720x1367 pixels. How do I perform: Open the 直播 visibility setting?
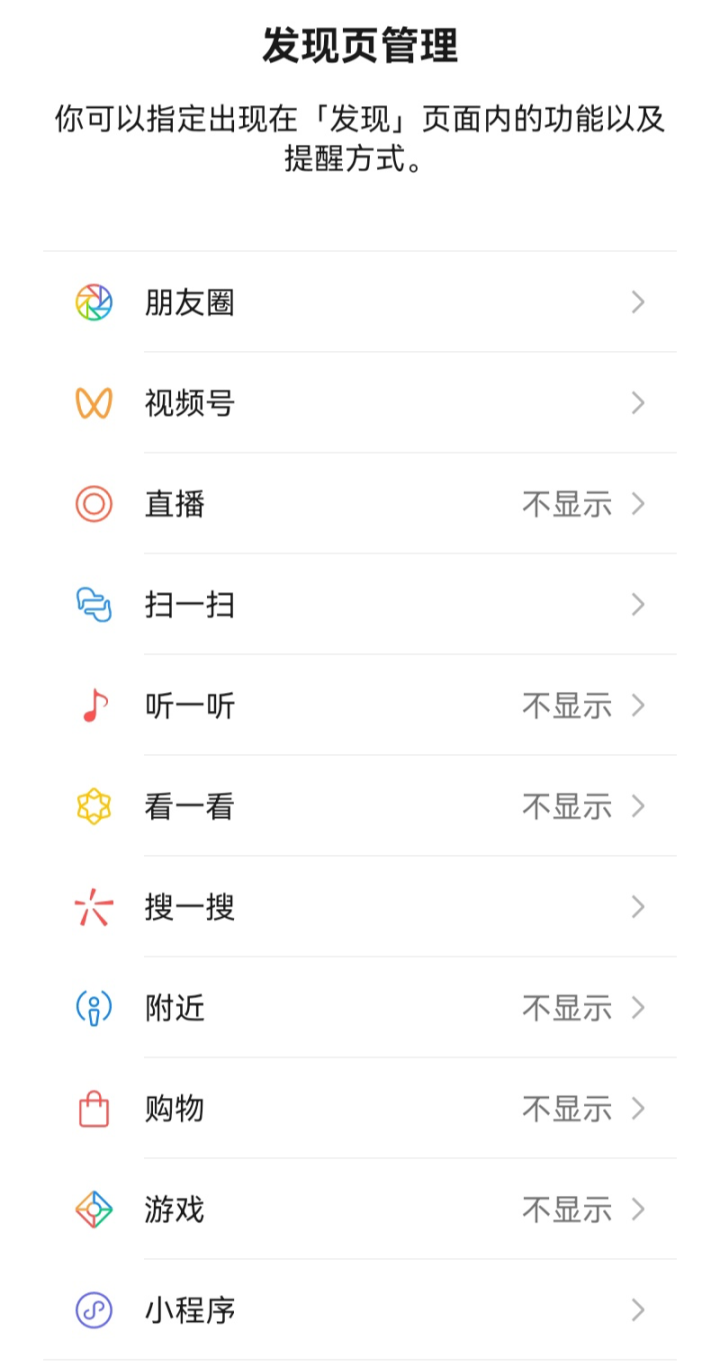pyautogui.click(x=566, y=504)
